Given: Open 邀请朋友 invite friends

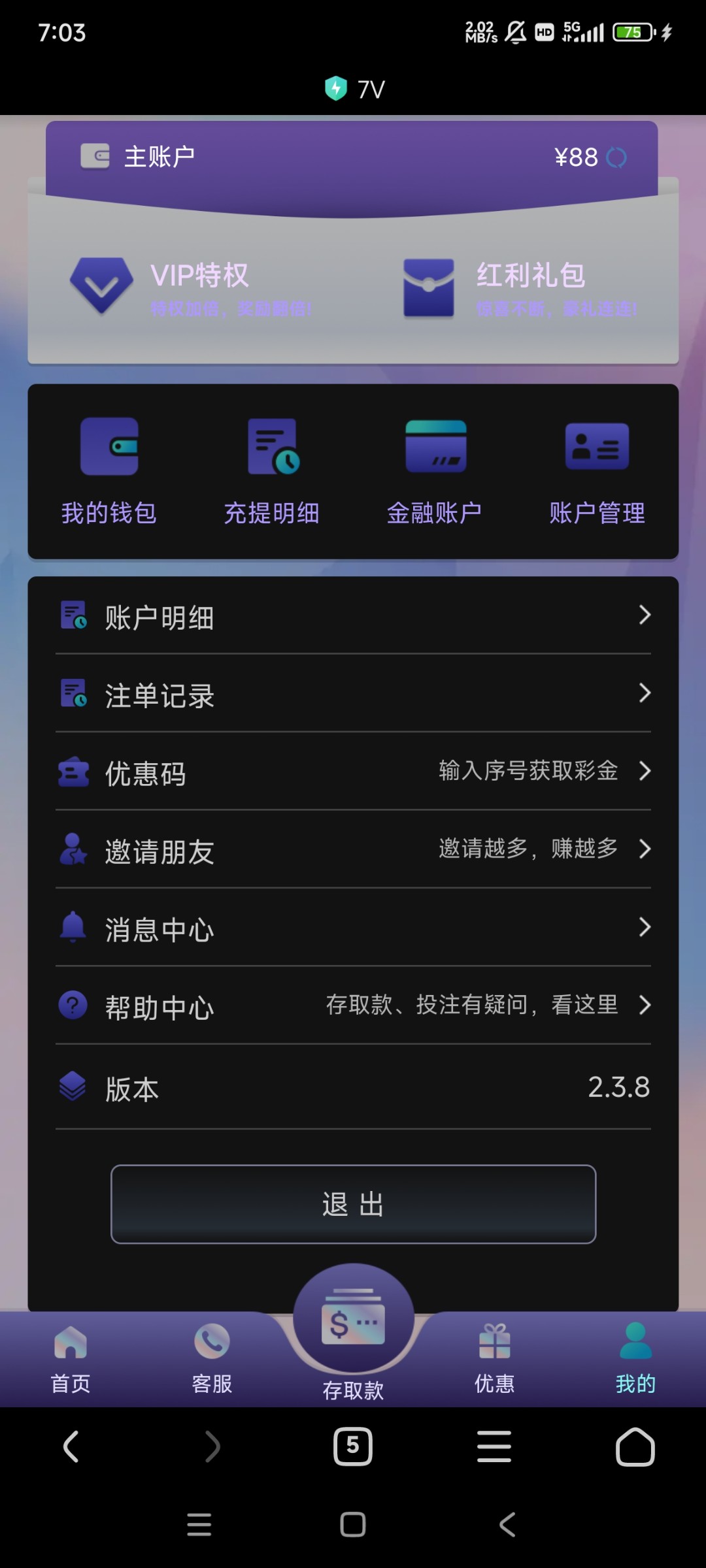Looking at the screenshot, I should pos(353,849).
